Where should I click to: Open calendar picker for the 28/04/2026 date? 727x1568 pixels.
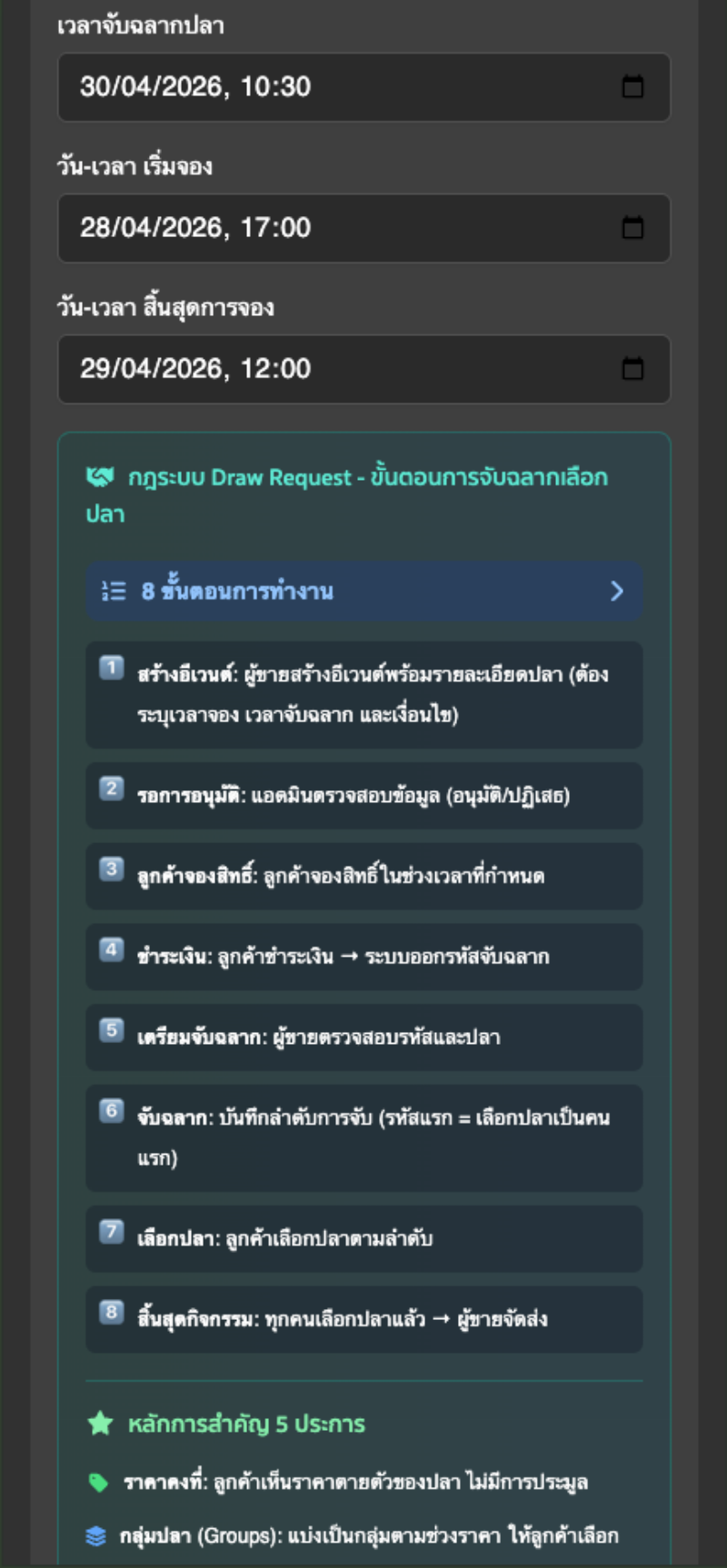click(x=632, y=227)
